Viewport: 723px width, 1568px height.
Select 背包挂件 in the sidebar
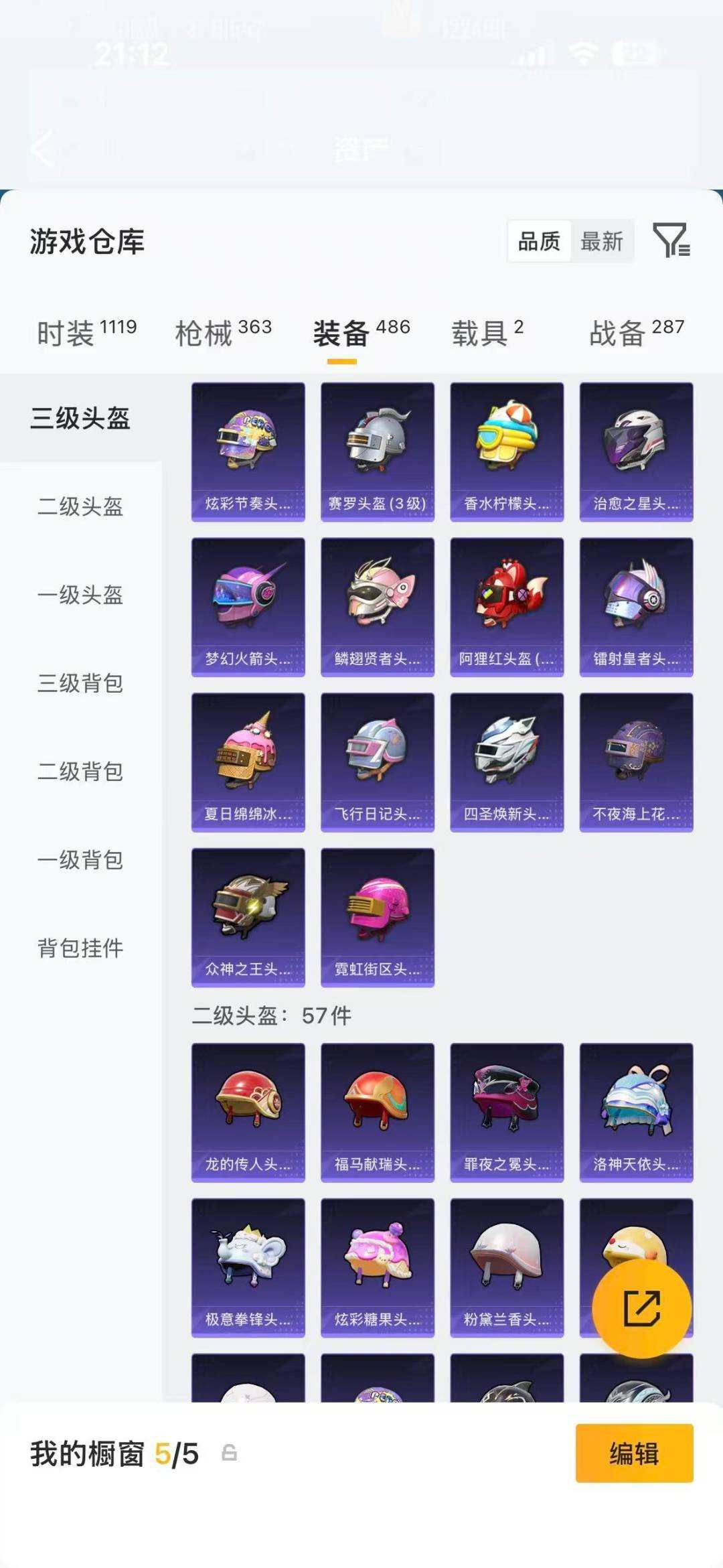click(80, 948)
